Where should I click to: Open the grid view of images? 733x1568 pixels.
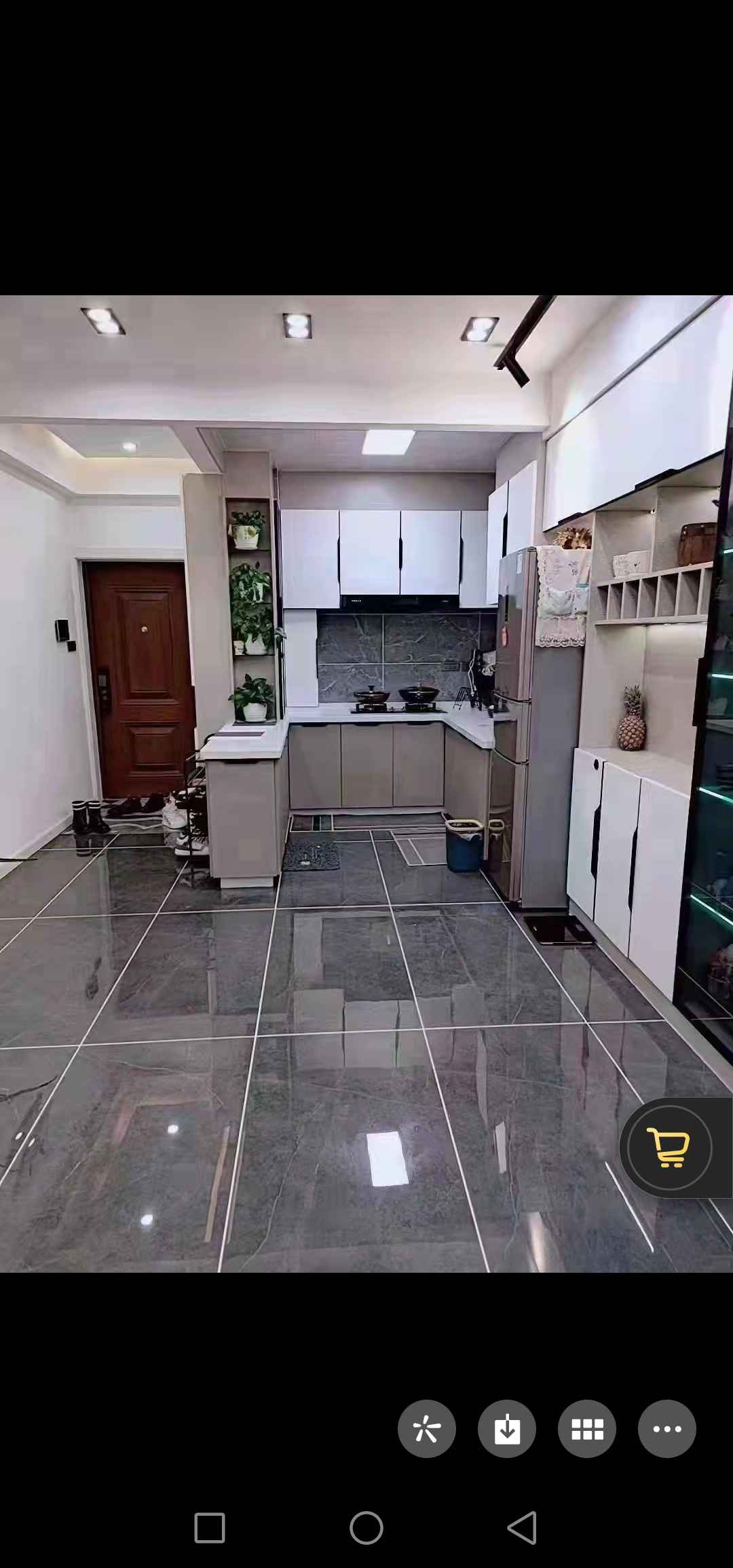coord(587,1428)
